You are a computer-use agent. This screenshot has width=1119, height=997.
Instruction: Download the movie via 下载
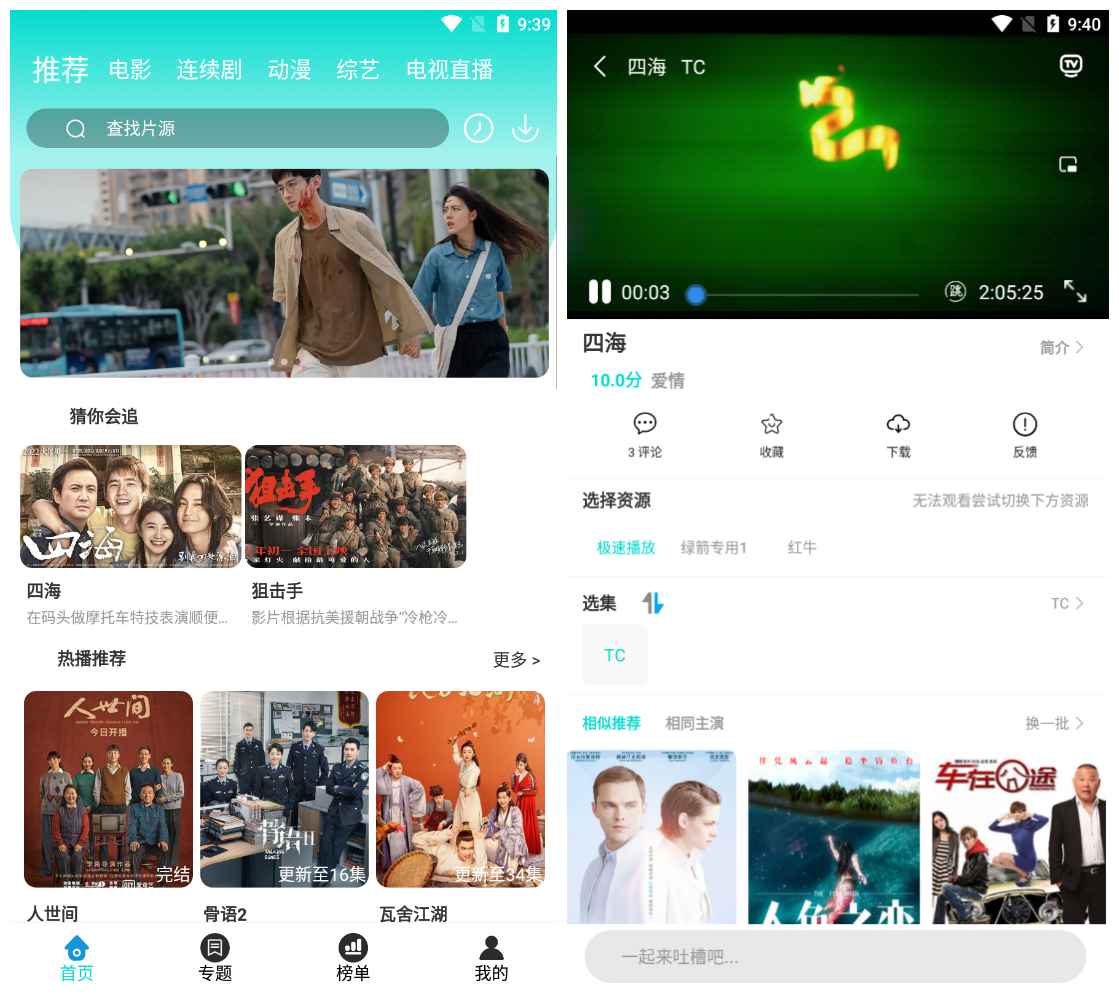898,434
